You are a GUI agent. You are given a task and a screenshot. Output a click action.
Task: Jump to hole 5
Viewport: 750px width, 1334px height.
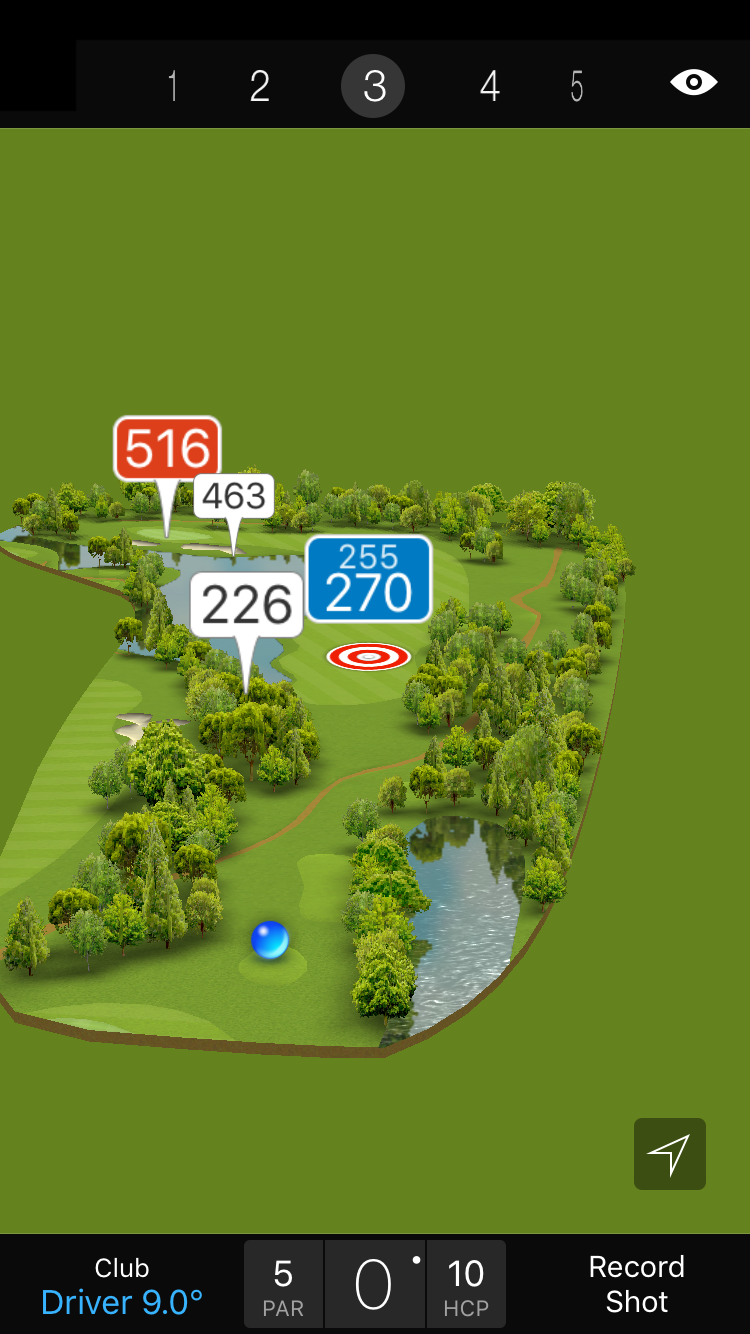click(x=577, y=86)
